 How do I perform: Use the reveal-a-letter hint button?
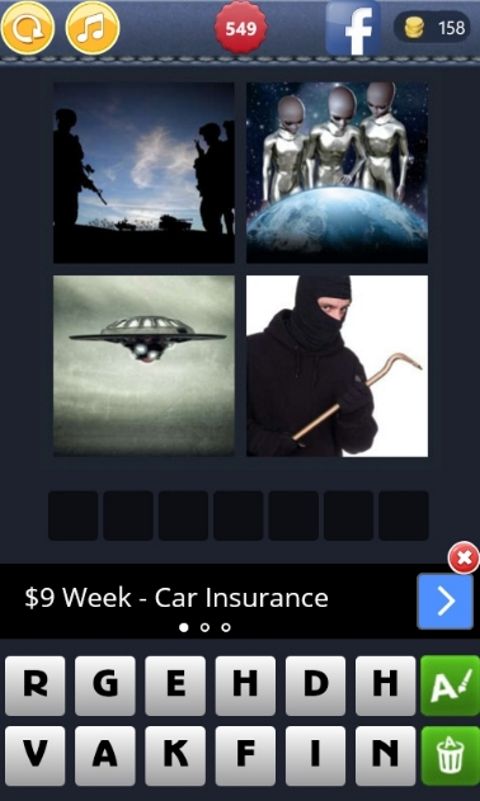(x=450, y=686)
